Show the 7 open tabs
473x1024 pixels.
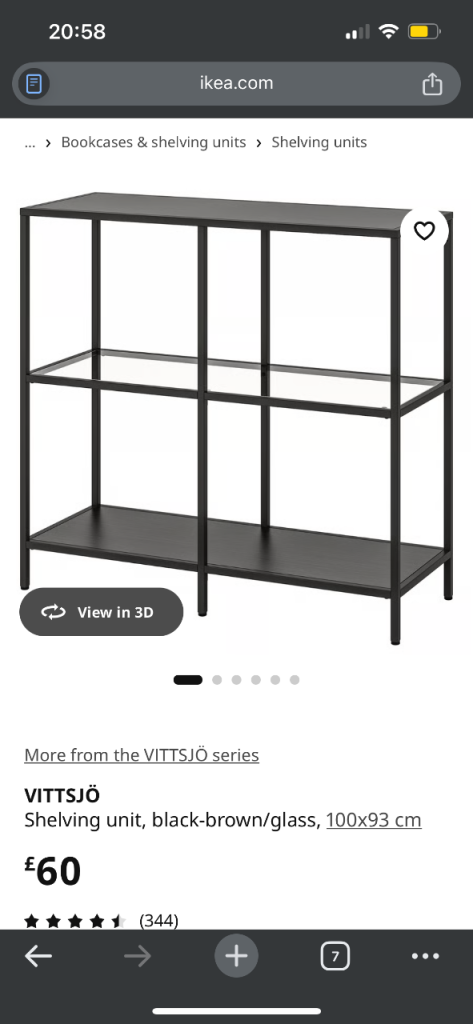[x=335, y=957]
